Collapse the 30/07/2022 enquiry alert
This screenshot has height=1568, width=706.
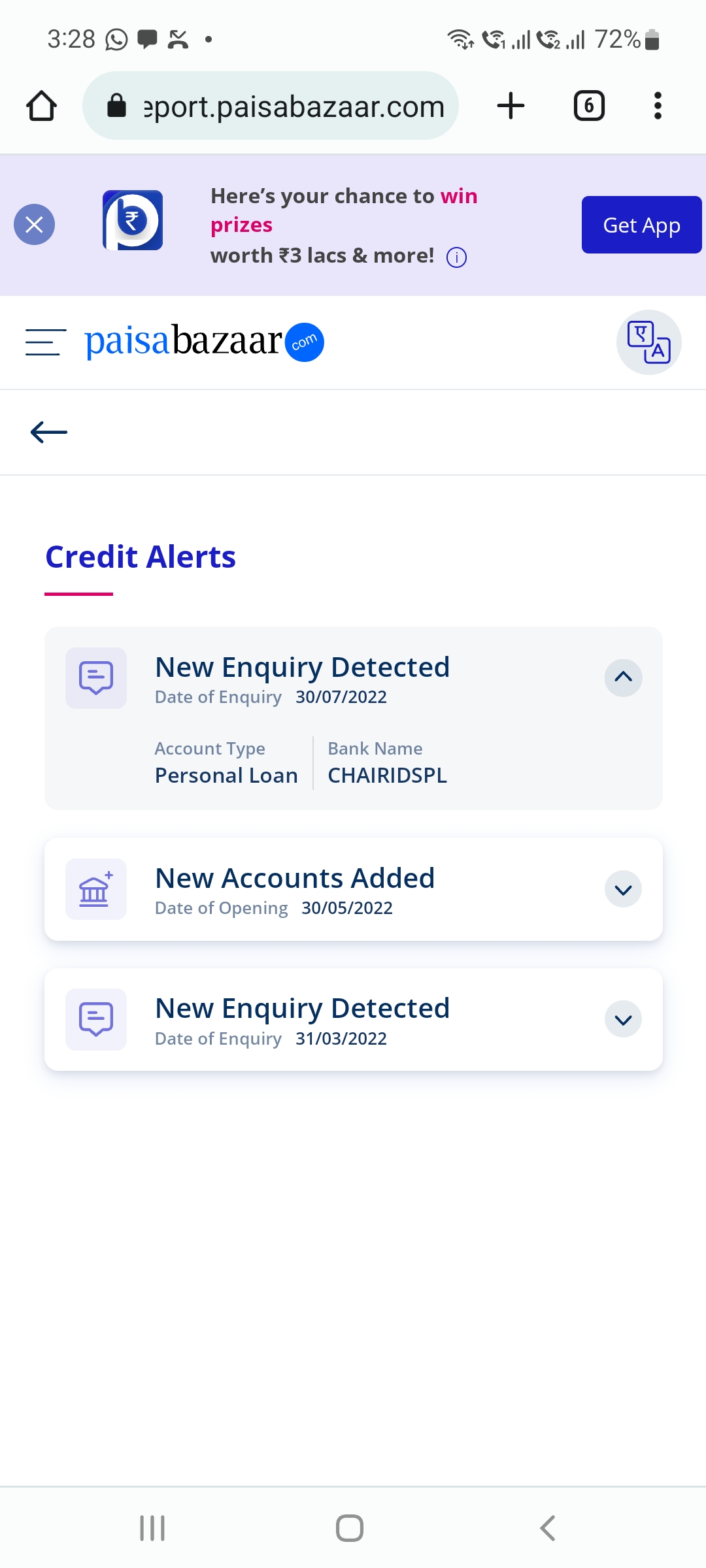[623, 678]
